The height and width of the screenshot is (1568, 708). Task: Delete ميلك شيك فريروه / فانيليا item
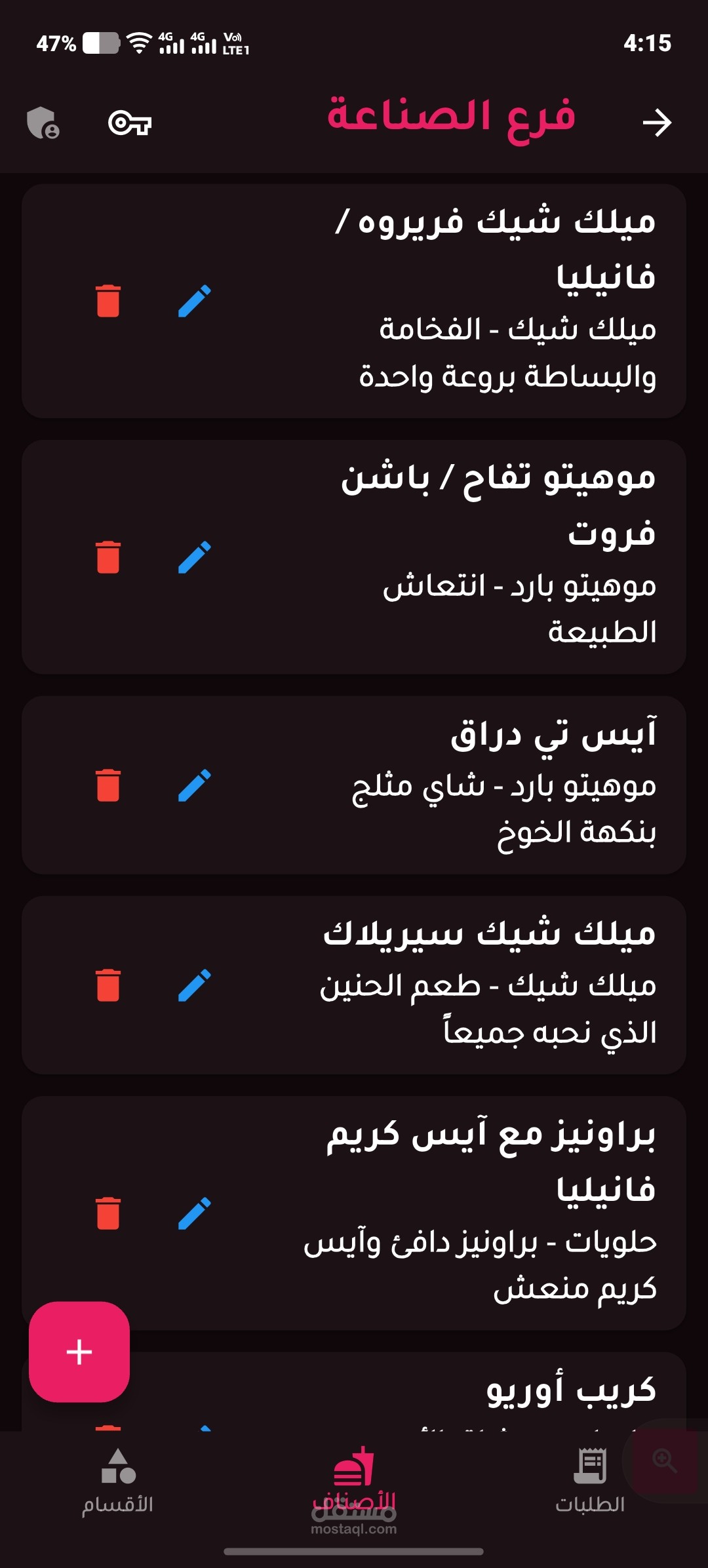coord(108,301)
